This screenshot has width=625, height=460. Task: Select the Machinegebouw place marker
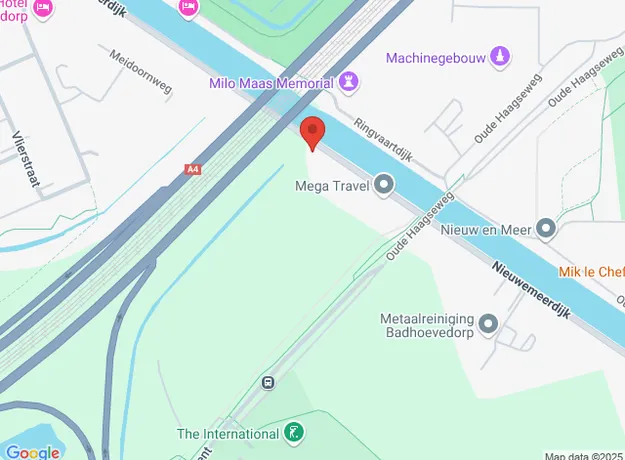click(503, 56)
